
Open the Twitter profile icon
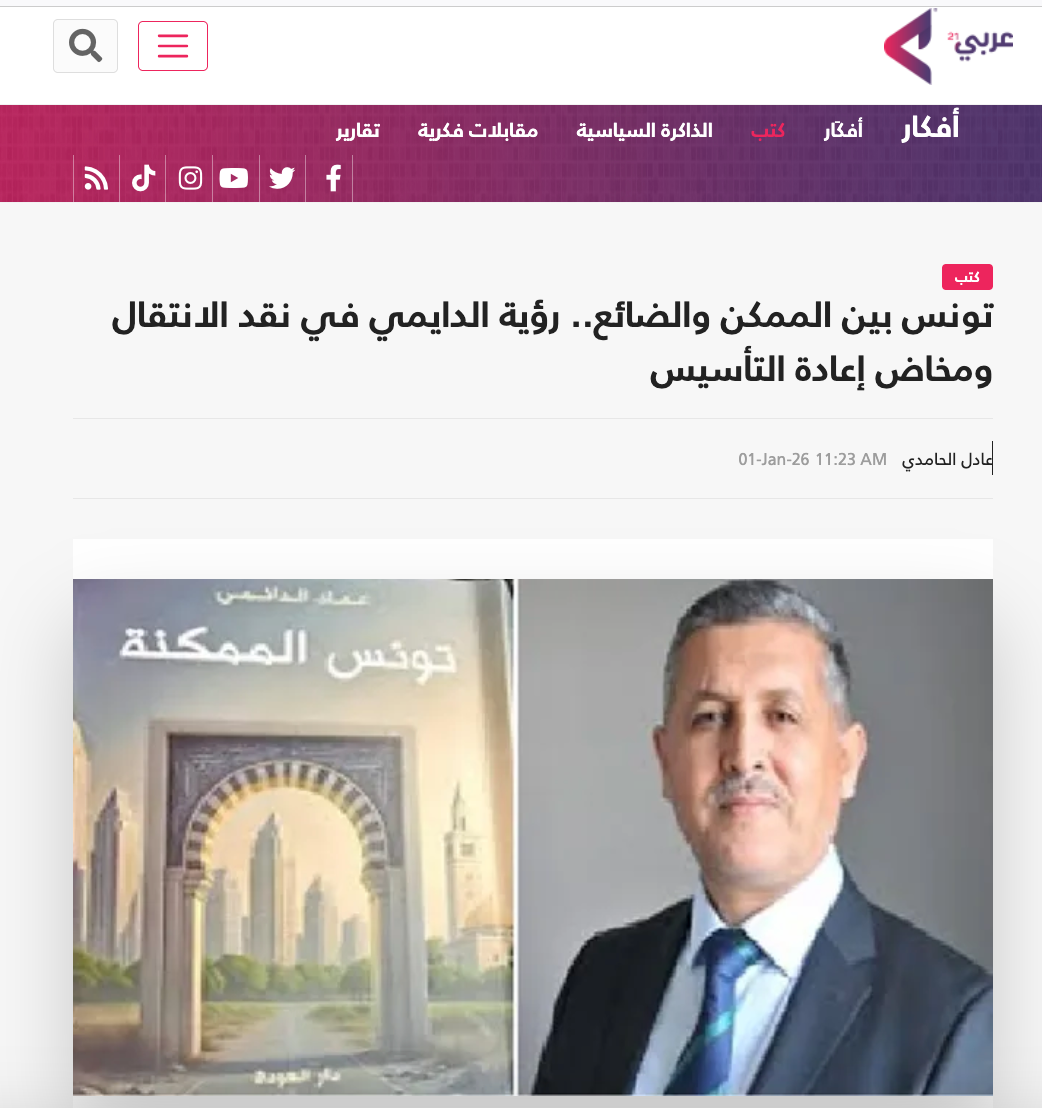click(282, 179)
